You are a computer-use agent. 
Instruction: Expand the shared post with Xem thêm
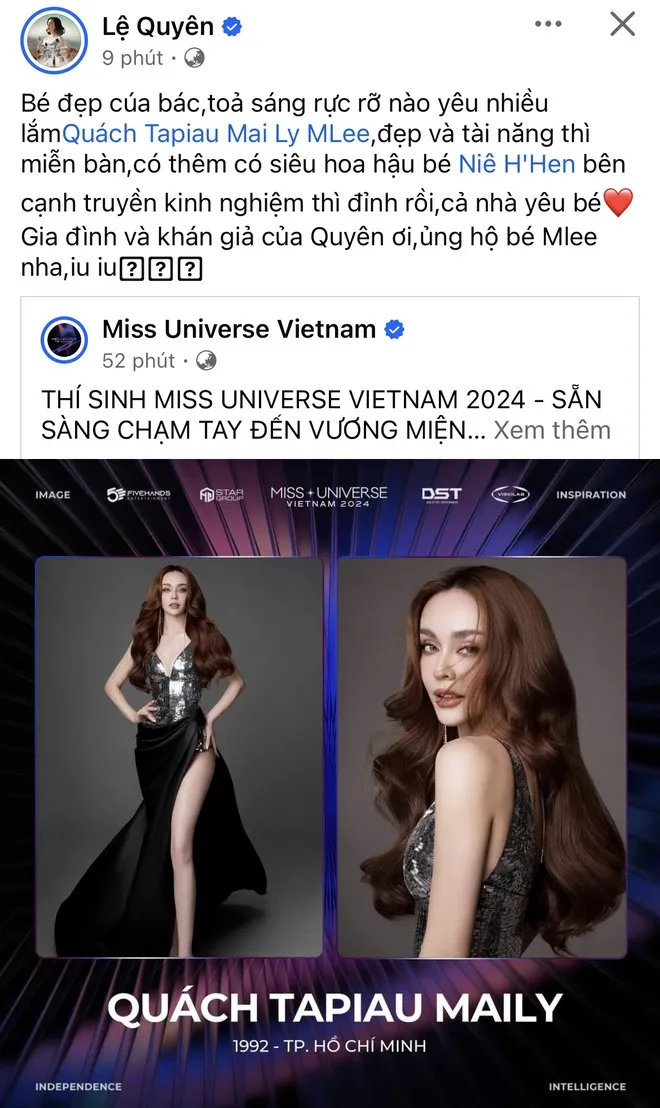[552, 429]
